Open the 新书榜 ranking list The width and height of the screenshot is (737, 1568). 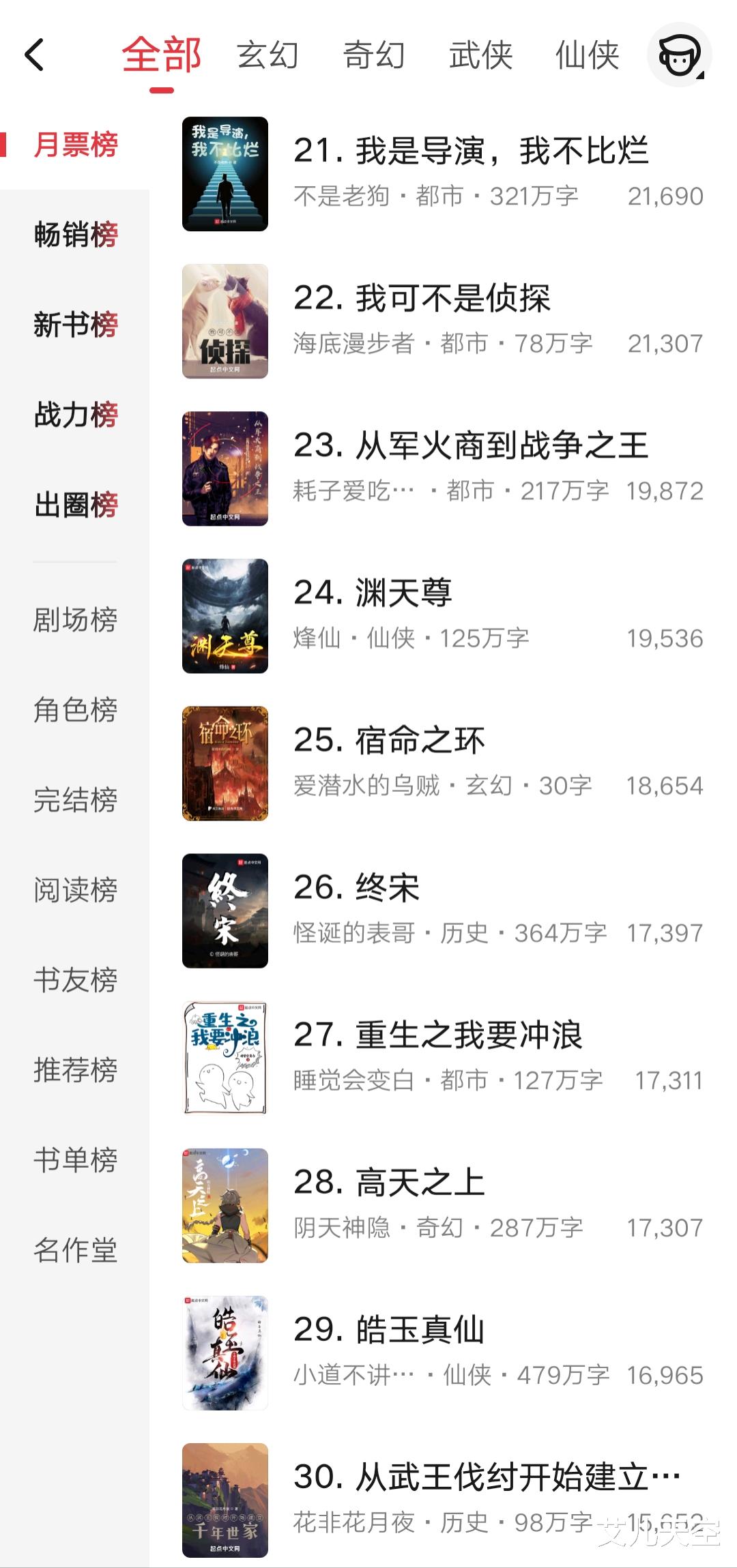tap(76, 325)
